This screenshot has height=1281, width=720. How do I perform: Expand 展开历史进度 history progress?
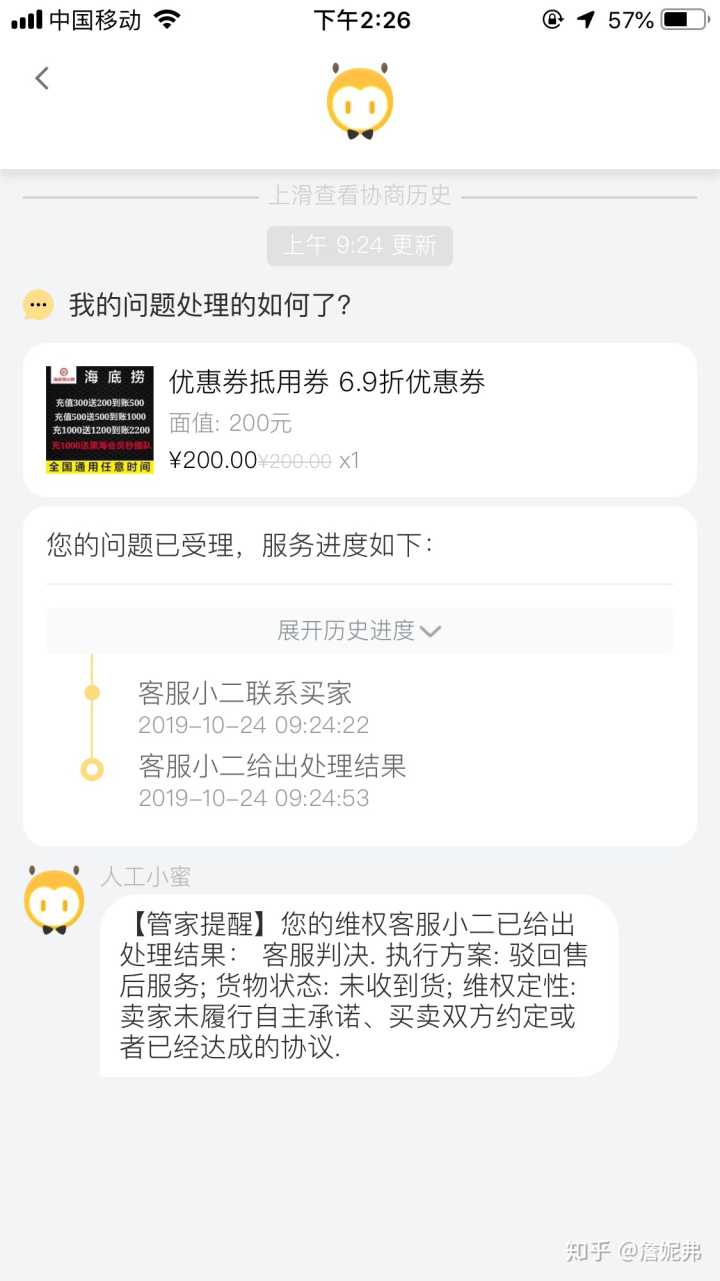point(360,631)
